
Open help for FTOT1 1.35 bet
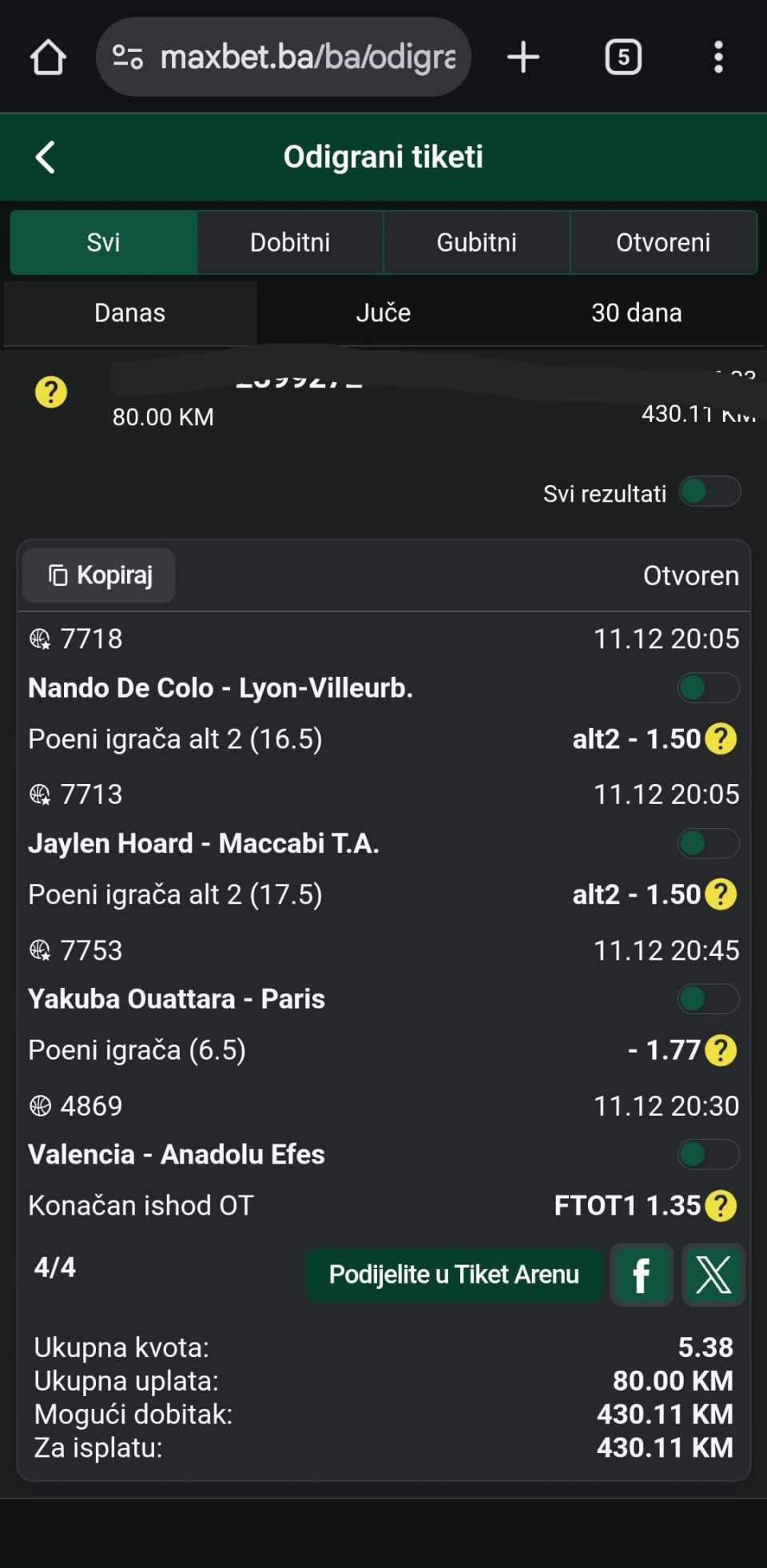coord(721,1205)
